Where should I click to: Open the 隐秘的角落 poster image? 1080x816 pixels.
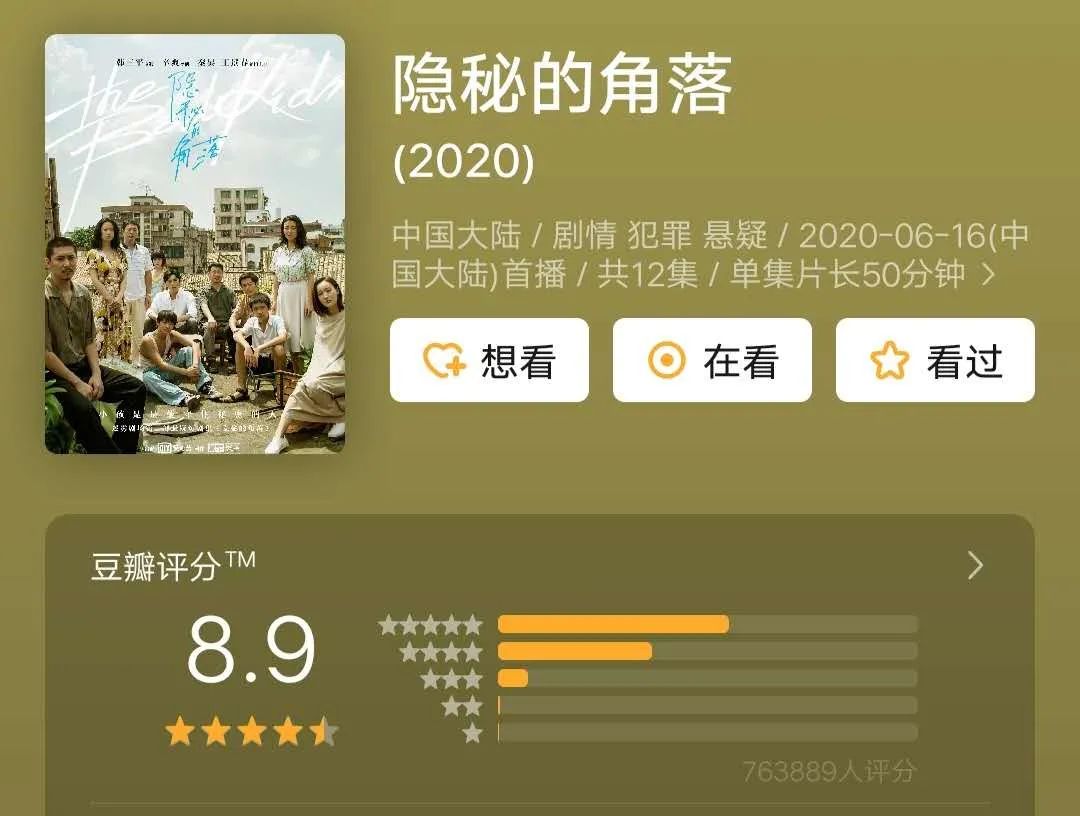click(x=195, y=244)
